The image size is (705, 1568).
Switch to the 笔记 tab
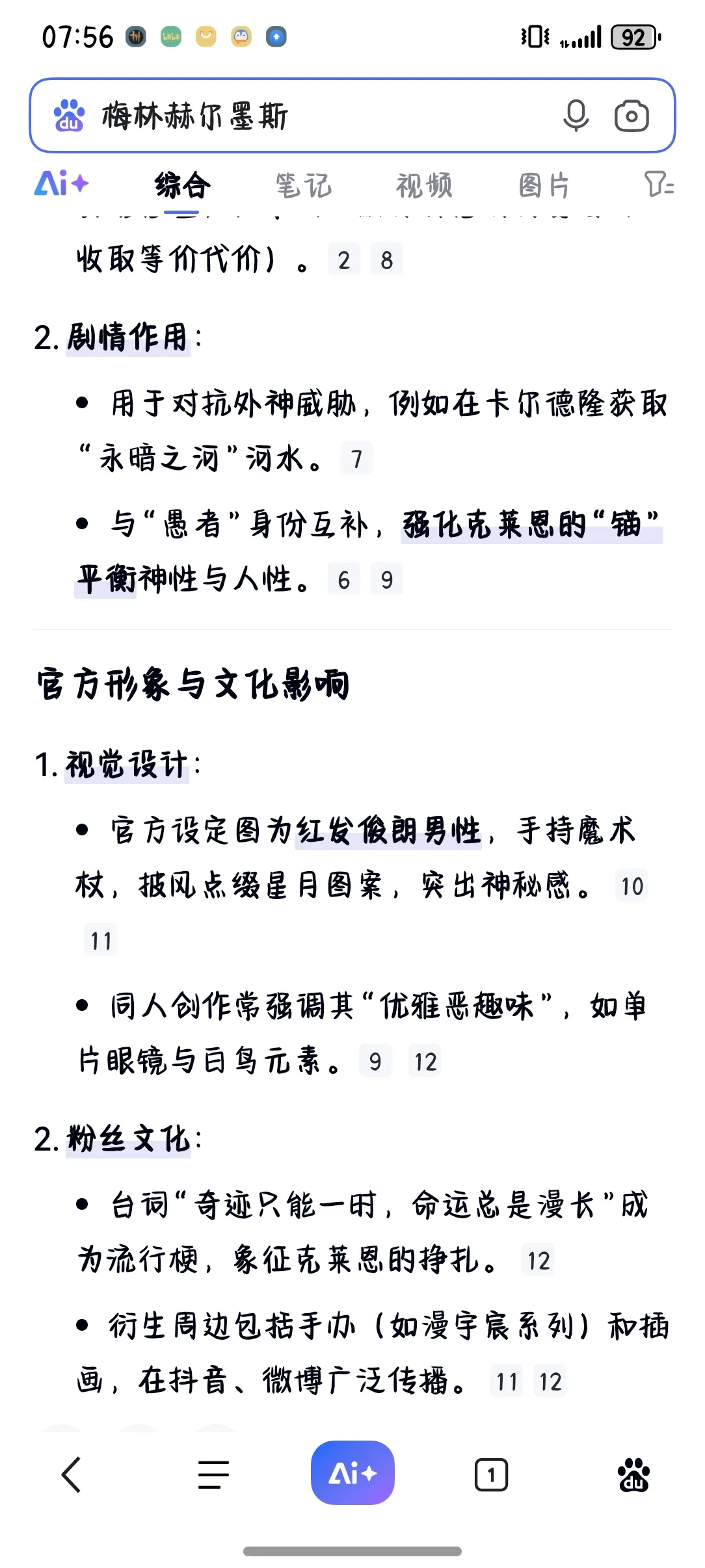[x=303, y=185]
